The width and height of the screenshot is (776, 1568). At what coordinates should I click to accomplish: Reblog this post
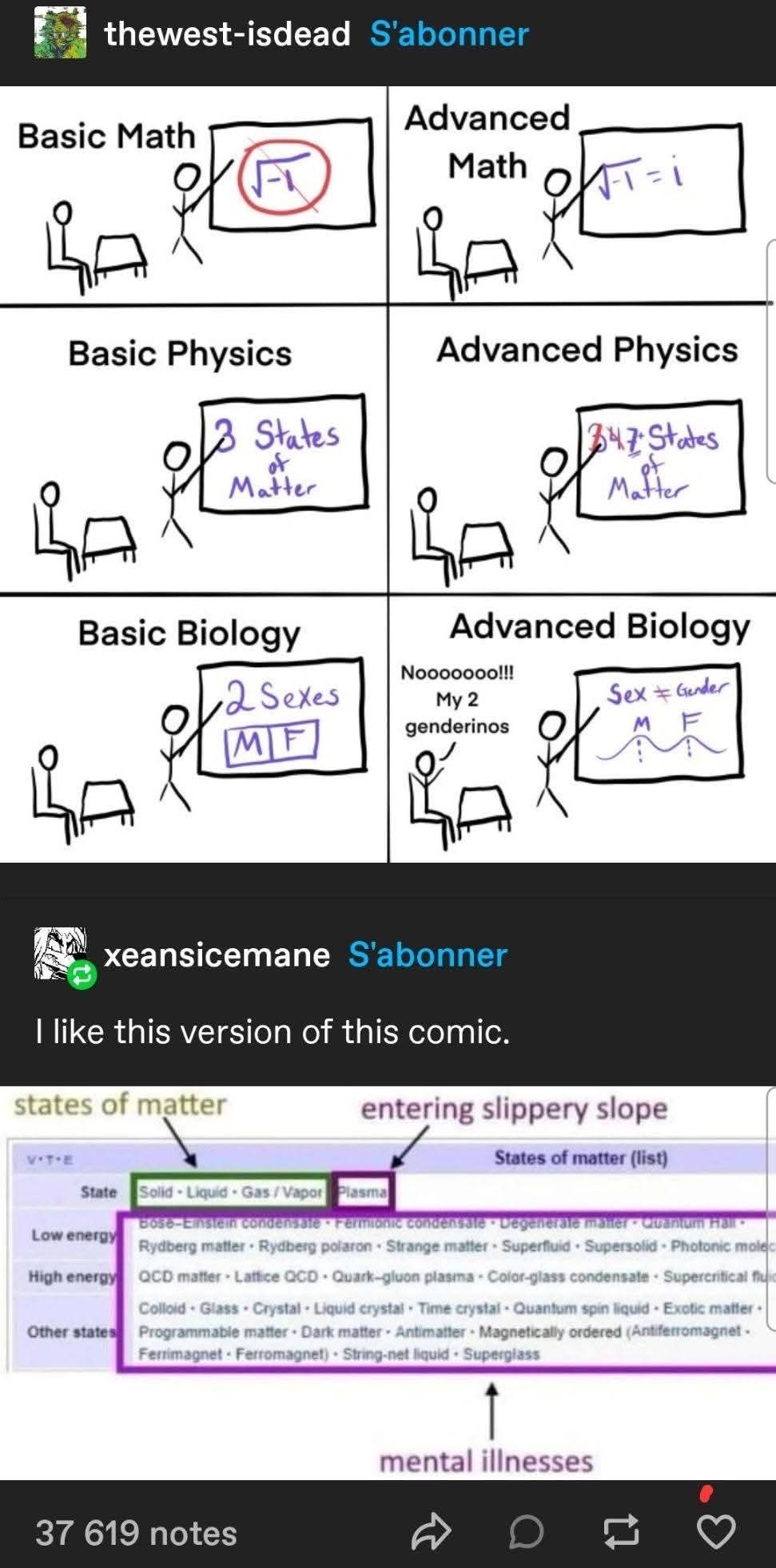click(x=621, y=1531)
